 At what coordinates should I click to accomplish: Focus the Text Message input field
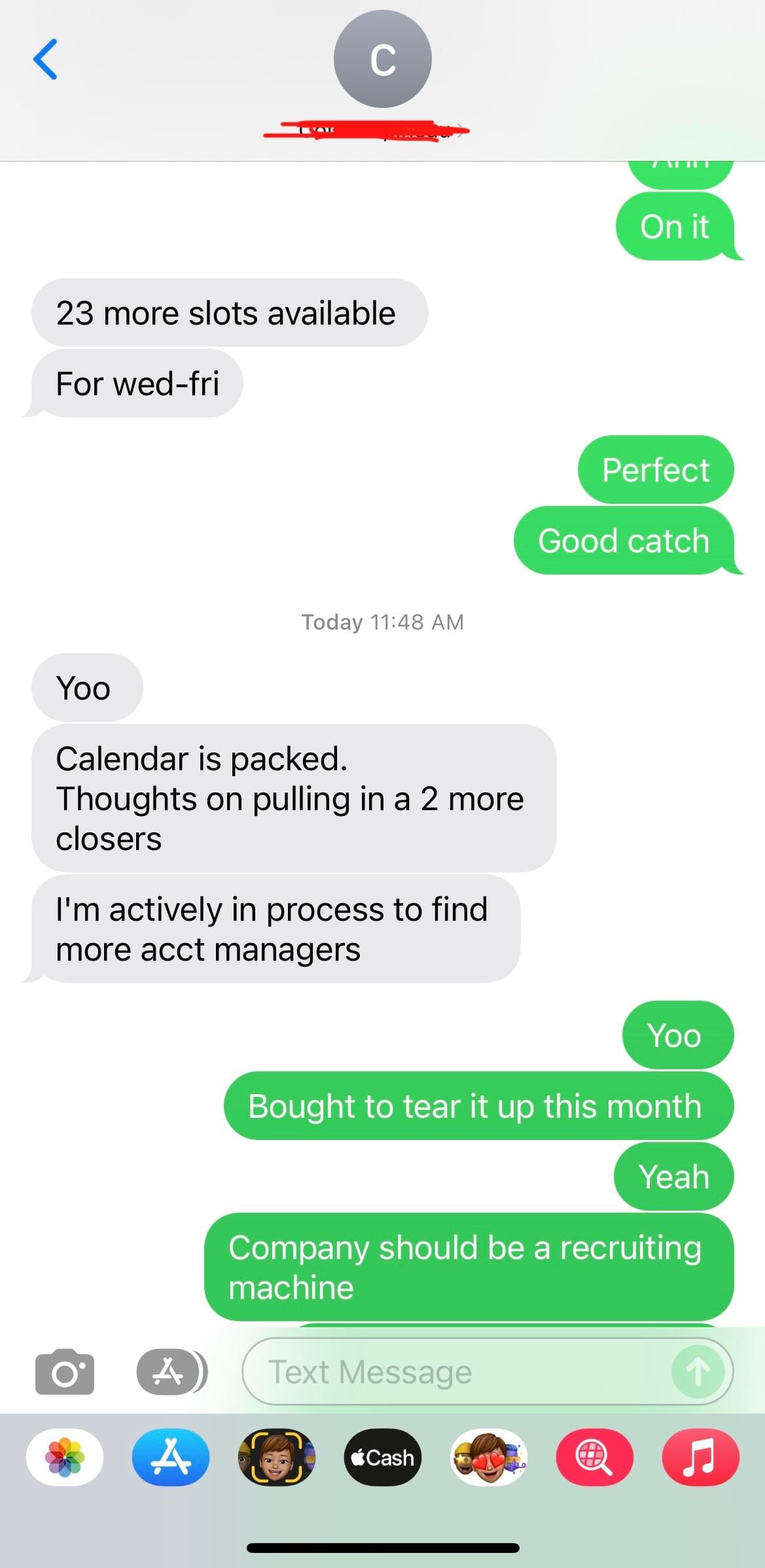458,1372
